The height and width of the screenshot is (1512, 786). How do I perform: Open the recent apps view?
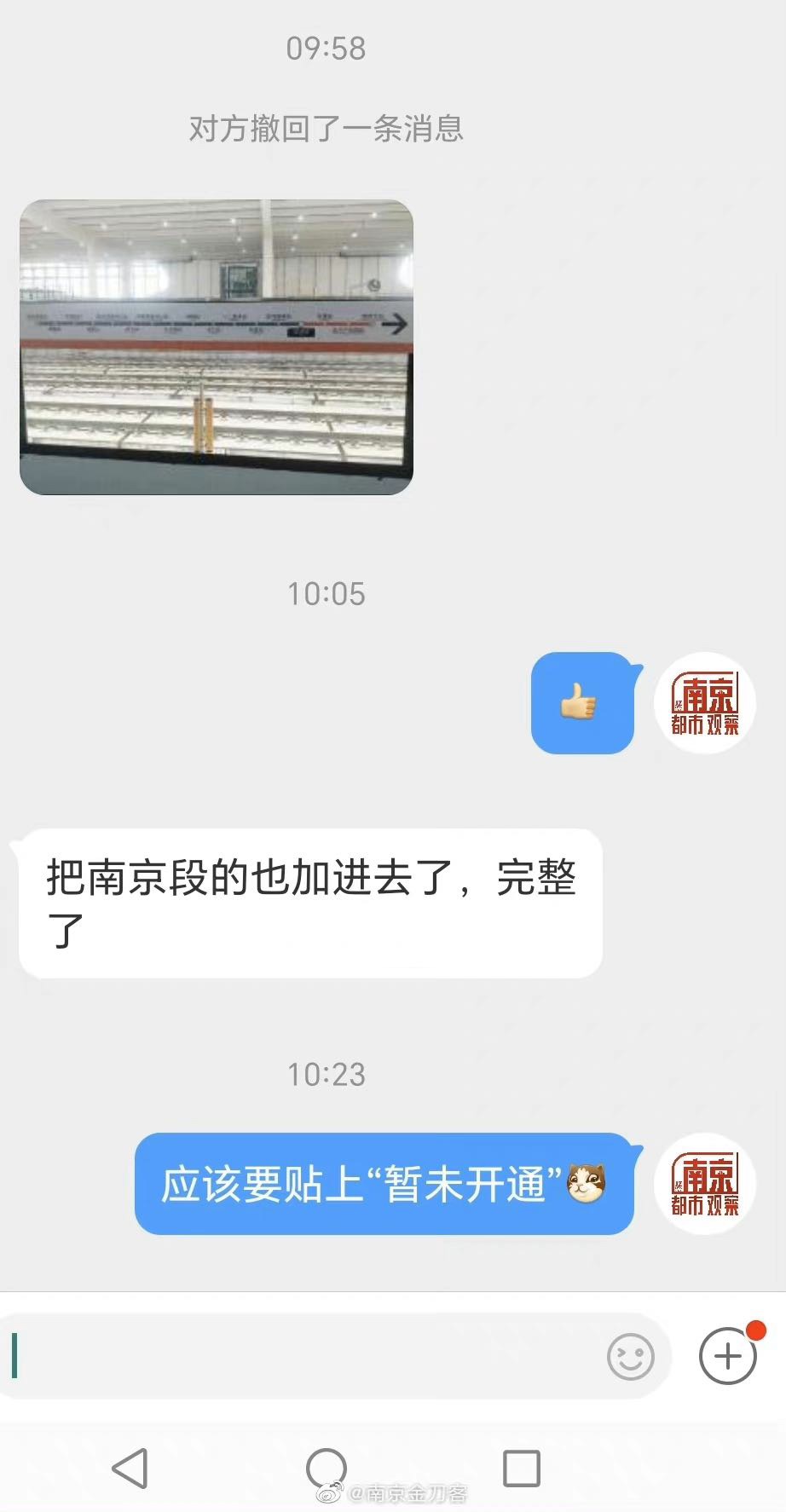[521, 1468]
